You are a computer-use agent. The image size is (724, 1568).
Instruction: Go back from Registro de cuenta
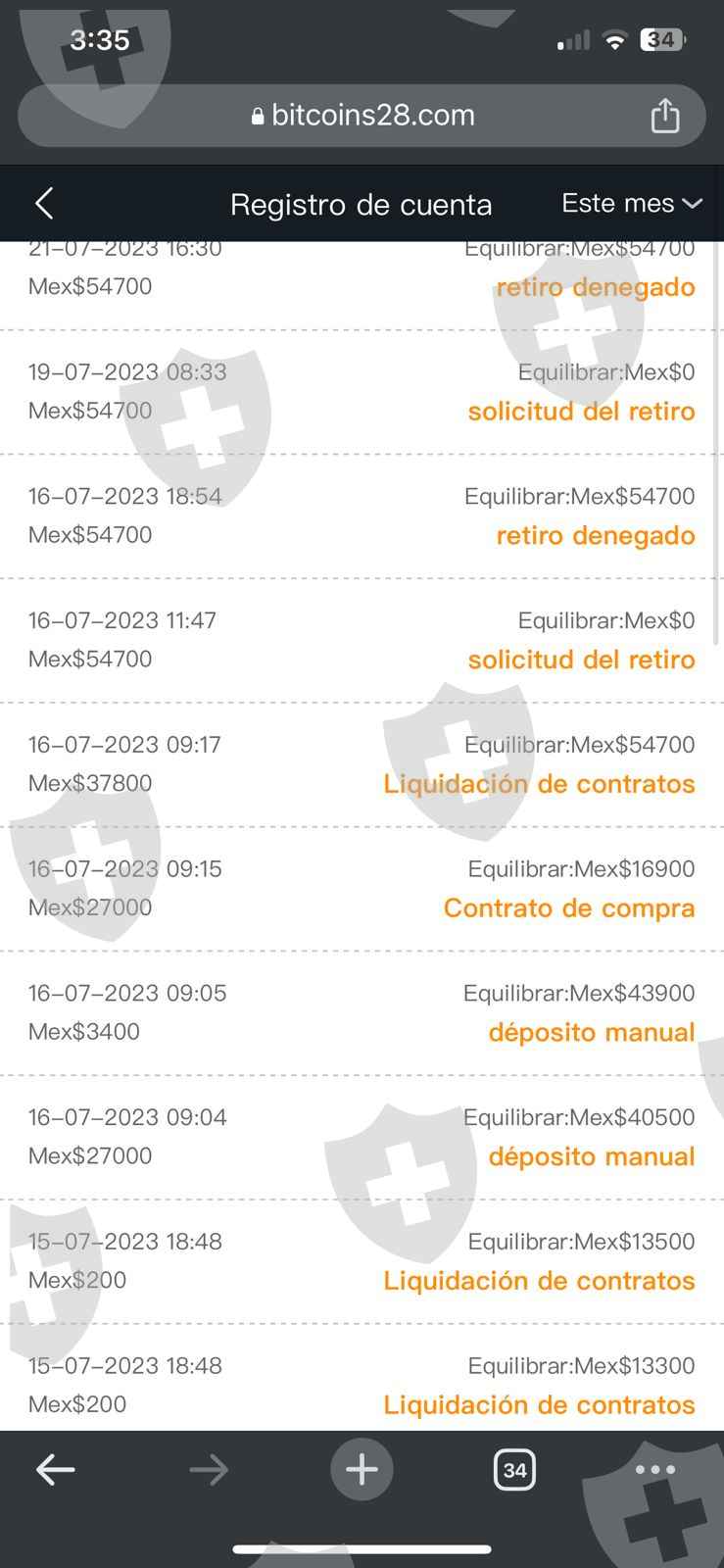tap(44, 204)
